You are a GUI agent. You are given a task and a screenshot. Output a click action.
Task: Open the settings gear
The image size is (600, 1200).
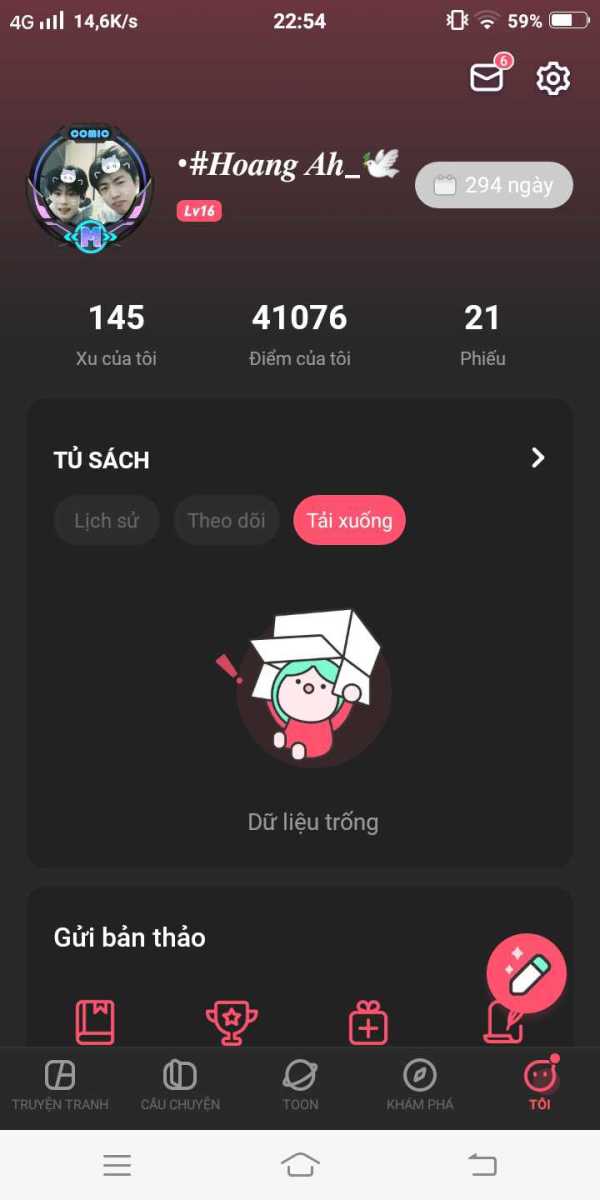click(553, 78)
